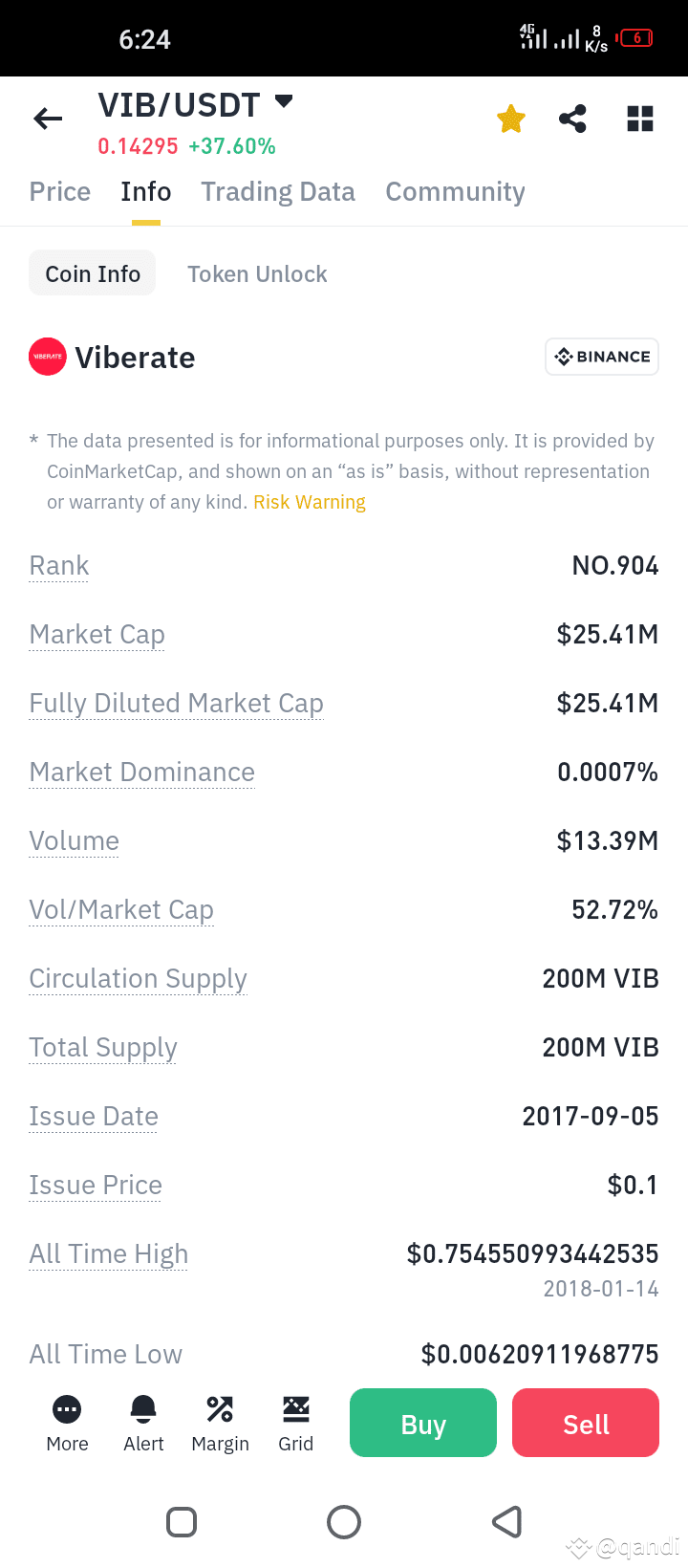Star VIB/USDT as a favorite

tap(510, 118)
